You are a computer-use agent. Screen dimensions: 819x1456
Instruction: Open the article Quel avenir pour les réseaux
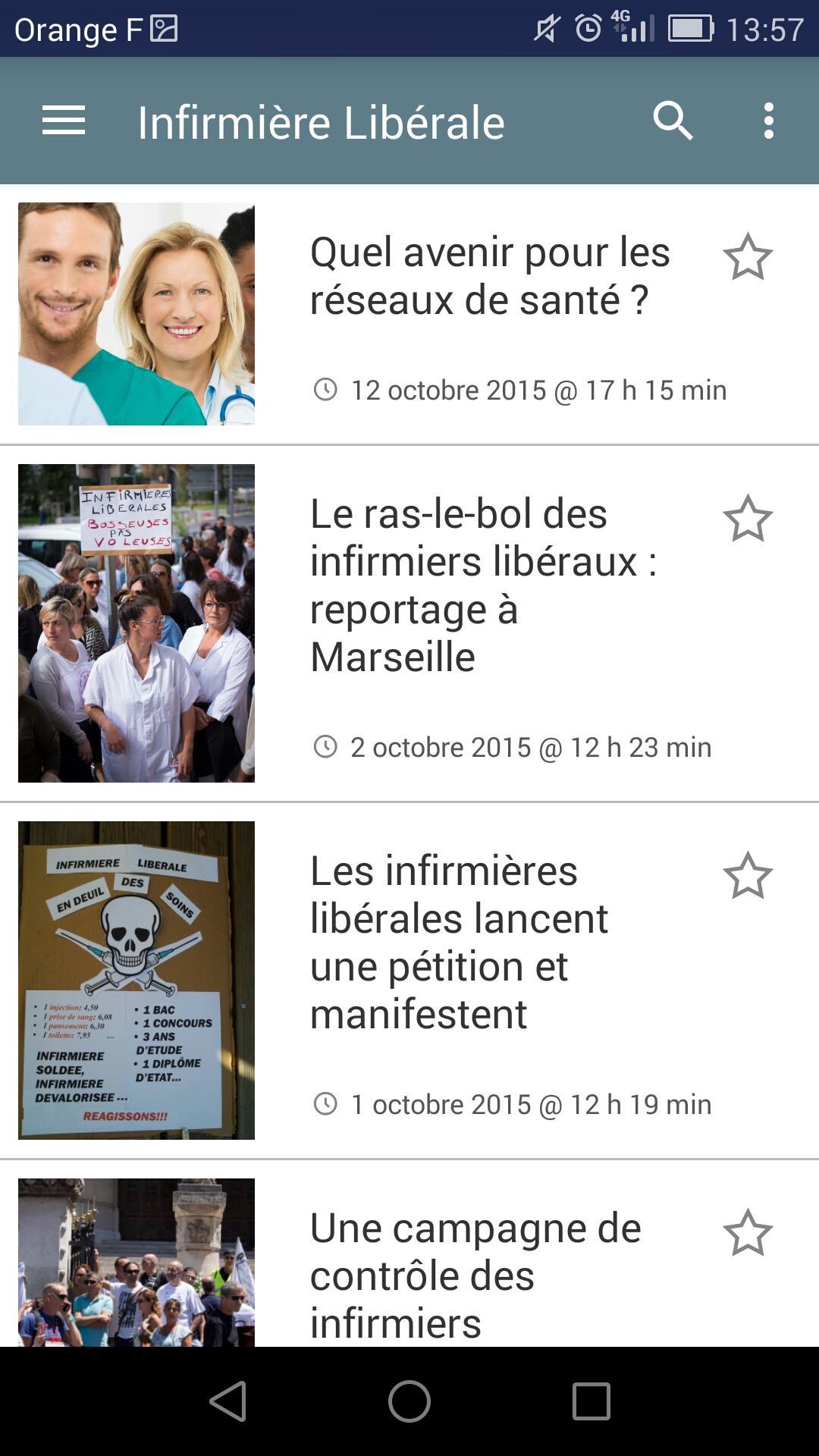(489, 275)
